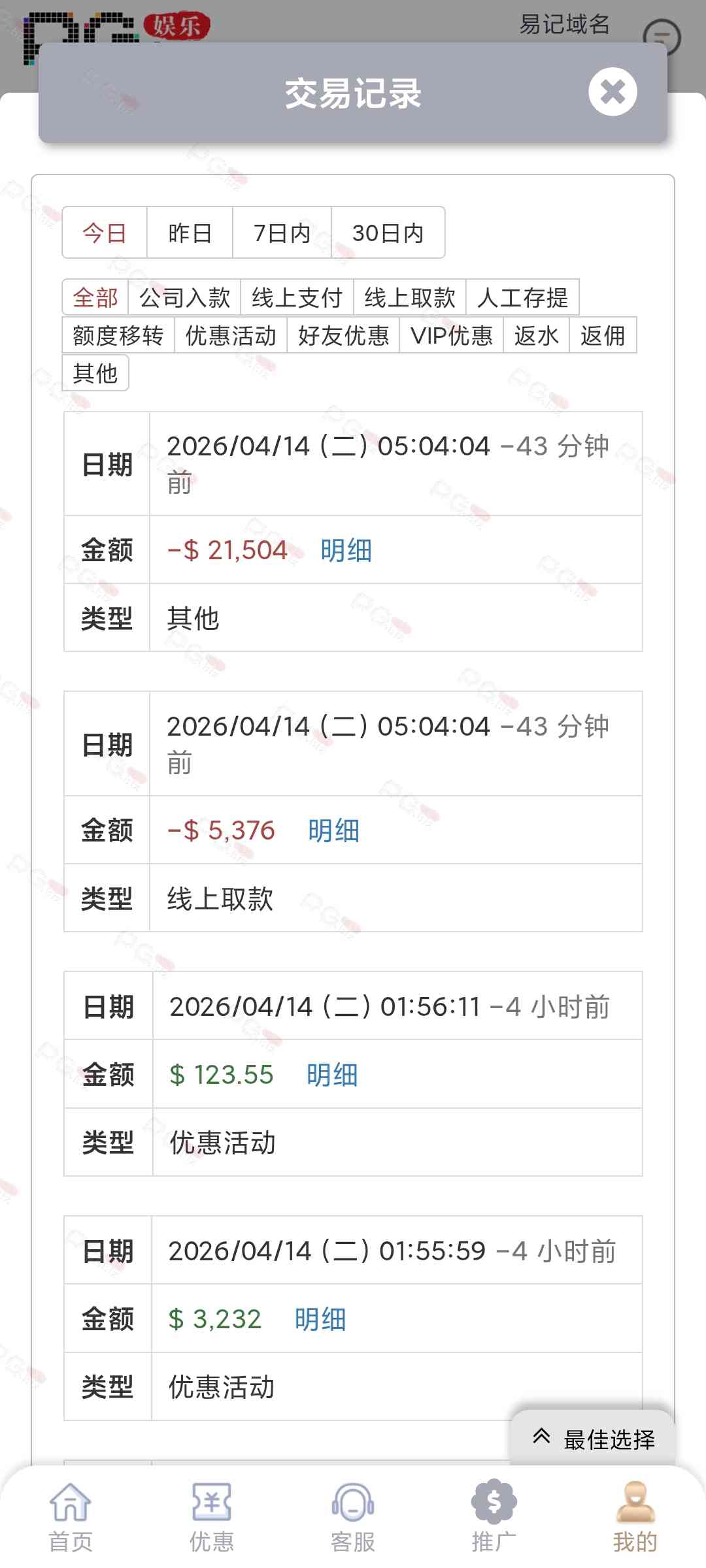Screen dimensions: 706x1568
Task: Show 好友优惠 transactions
Action: tap(343, 336)
